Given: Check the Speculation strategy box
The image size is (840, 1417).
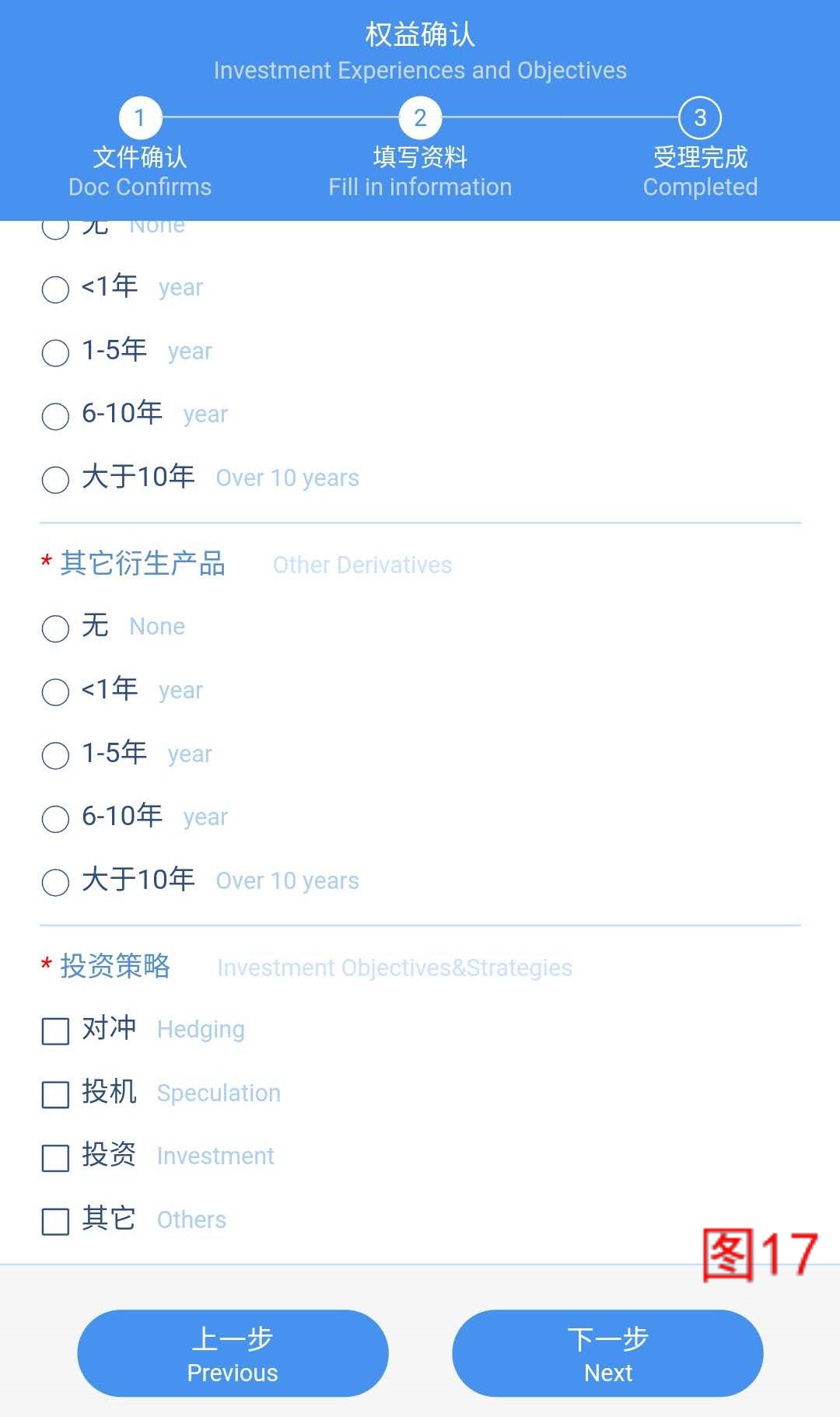Looking at the screenshot, I should 55,1094.
